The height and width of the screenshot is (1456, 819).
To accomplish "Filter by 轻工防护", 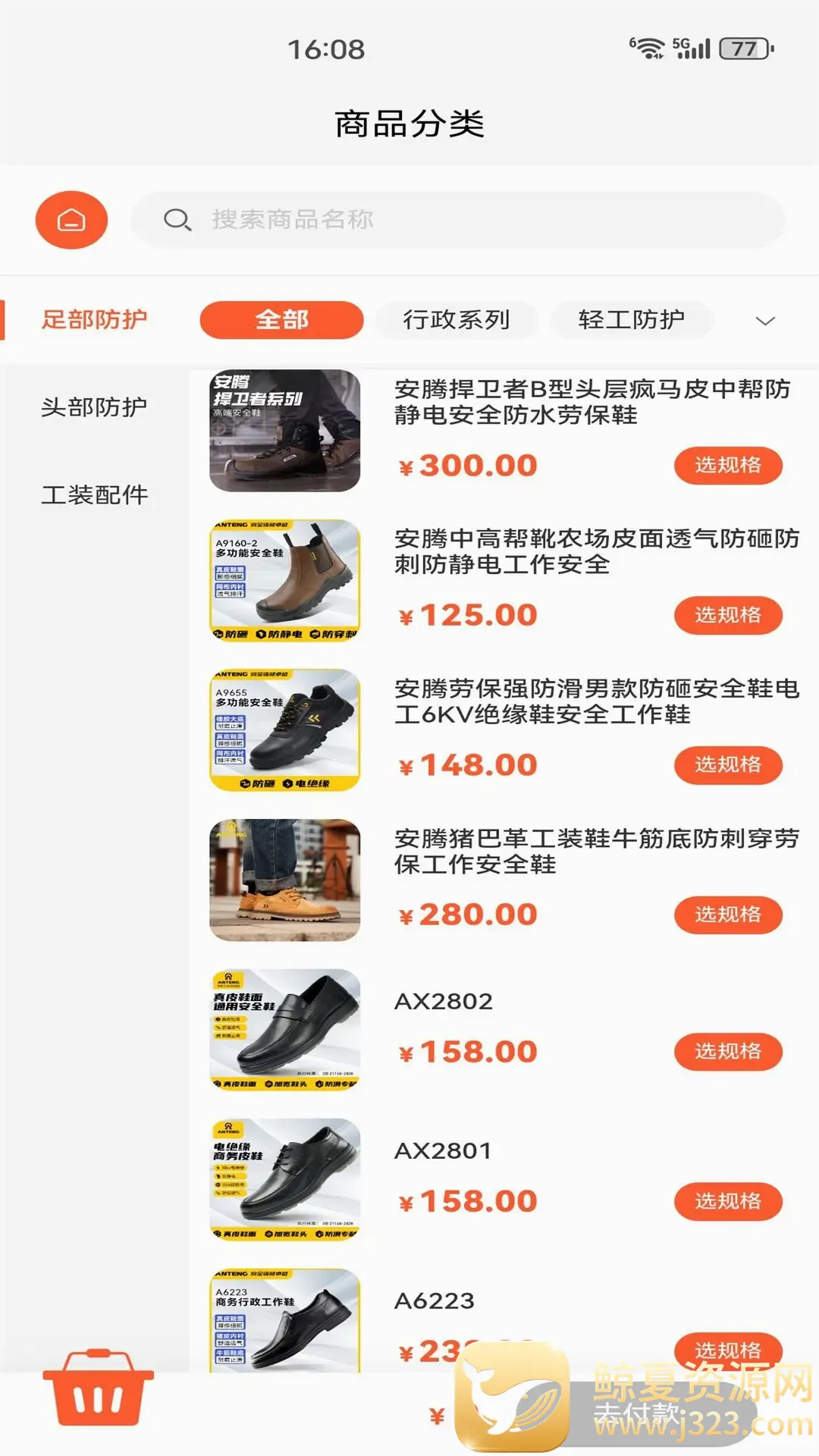I will coord(632,320).
